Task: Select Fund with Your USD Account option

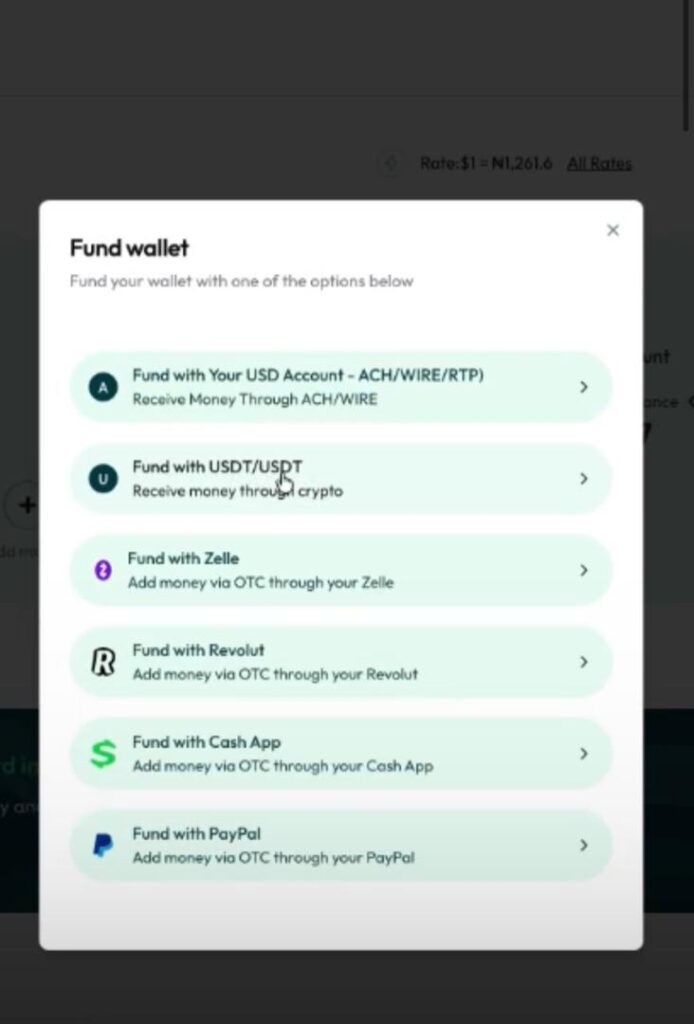Action: click(340, 386)
